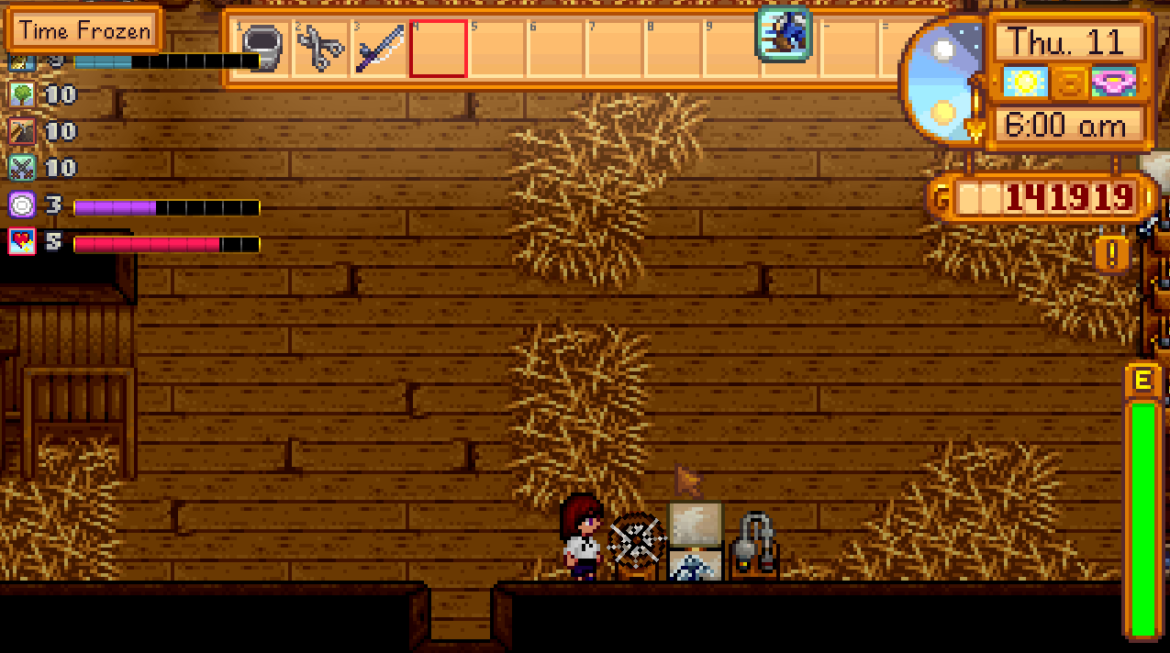Screen dimensions: 1170x653
Task: Select the shears in slot 2
Action: pos(320,48)
